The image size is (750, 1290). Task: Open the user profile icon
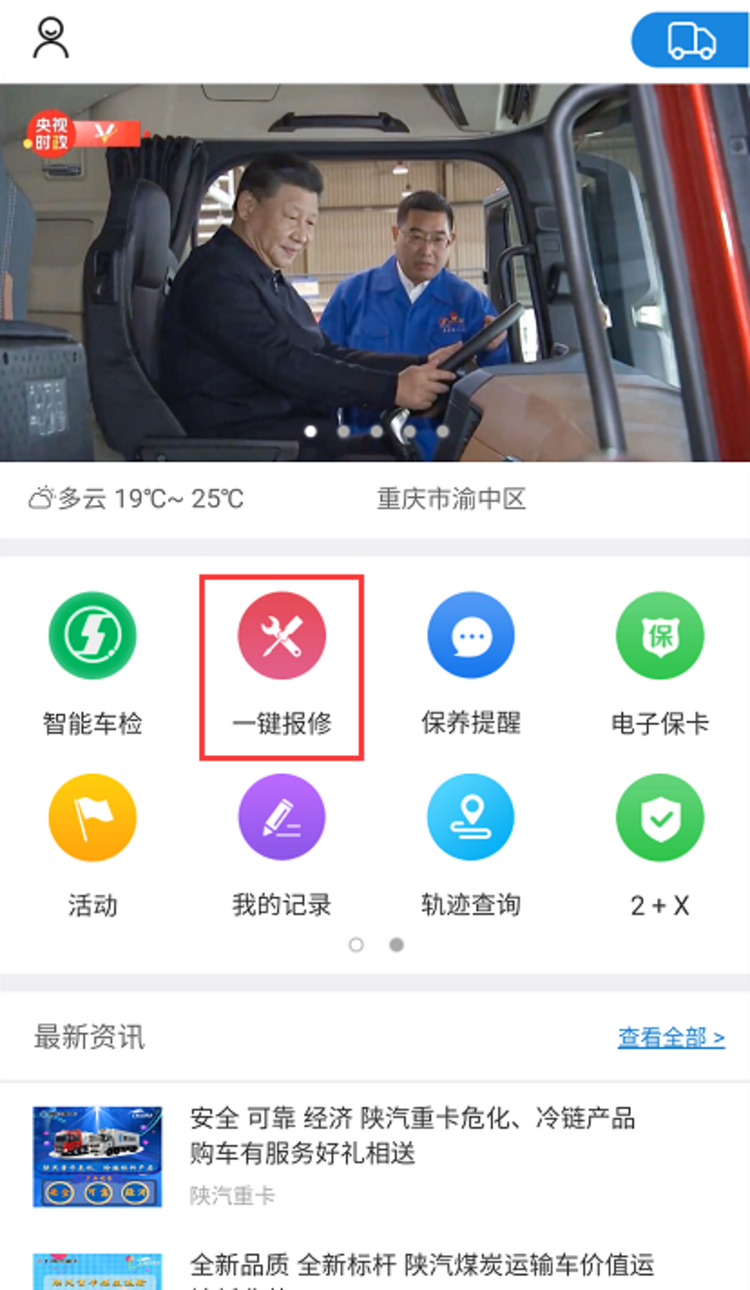click(50, 39)
